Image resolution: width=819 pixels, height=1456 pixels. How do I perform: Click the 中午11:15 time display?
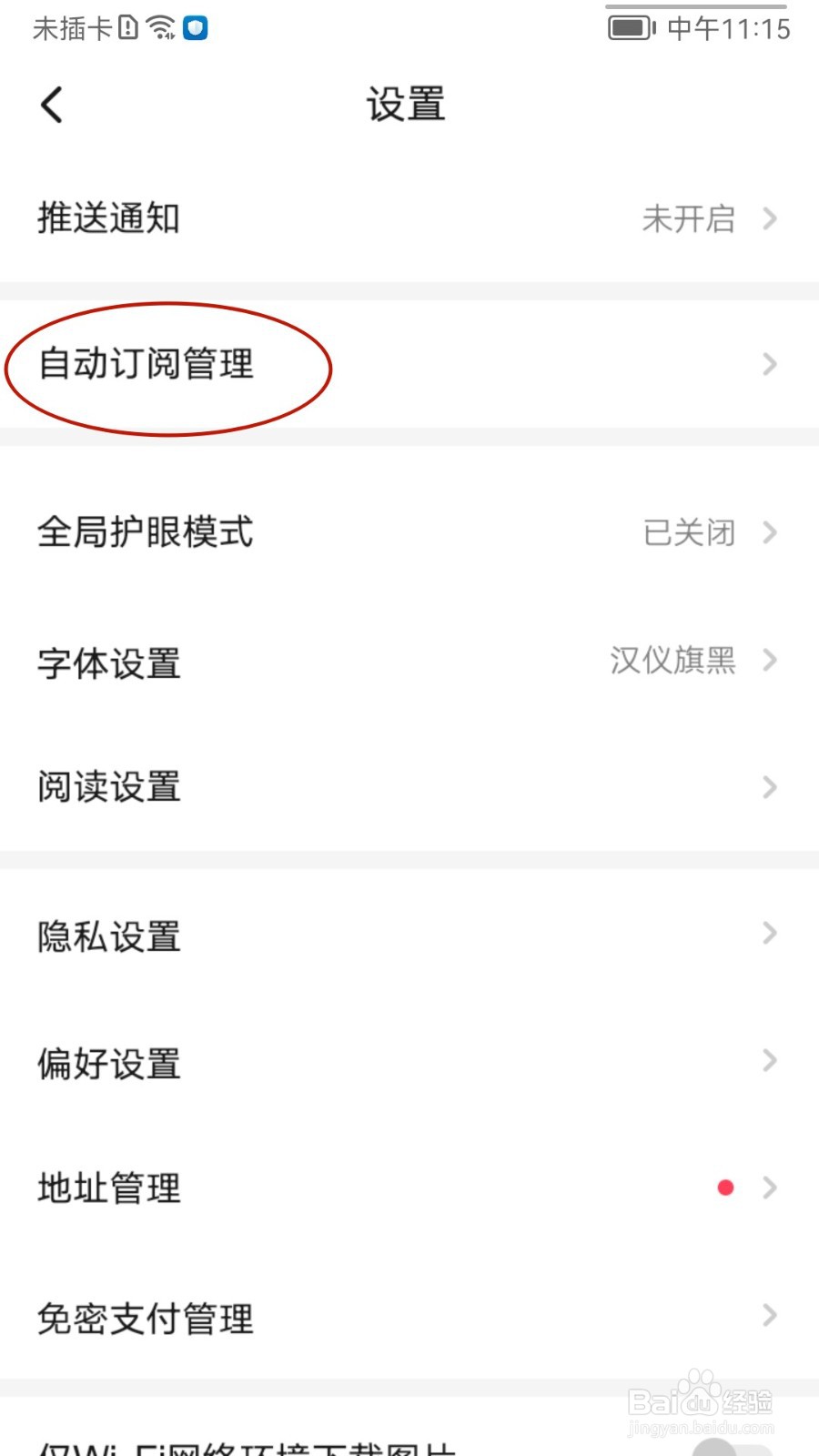731,30
